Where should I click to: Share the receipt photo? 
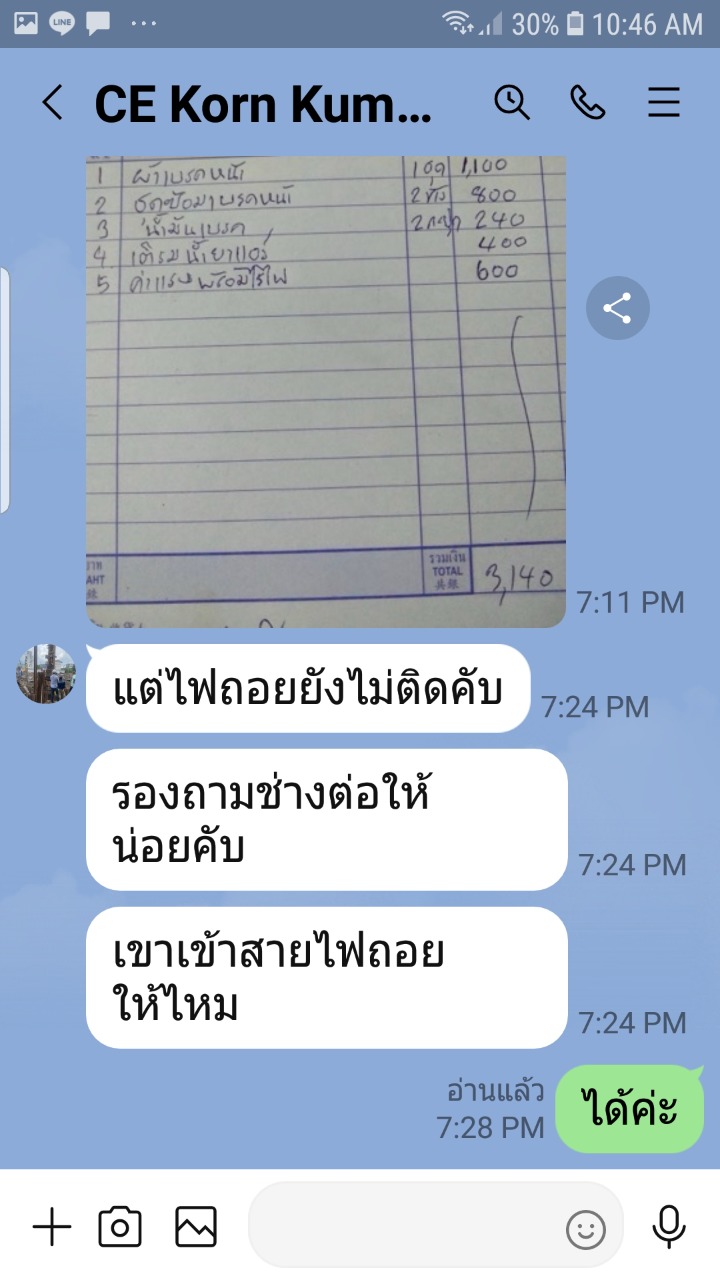click(618, 308)
